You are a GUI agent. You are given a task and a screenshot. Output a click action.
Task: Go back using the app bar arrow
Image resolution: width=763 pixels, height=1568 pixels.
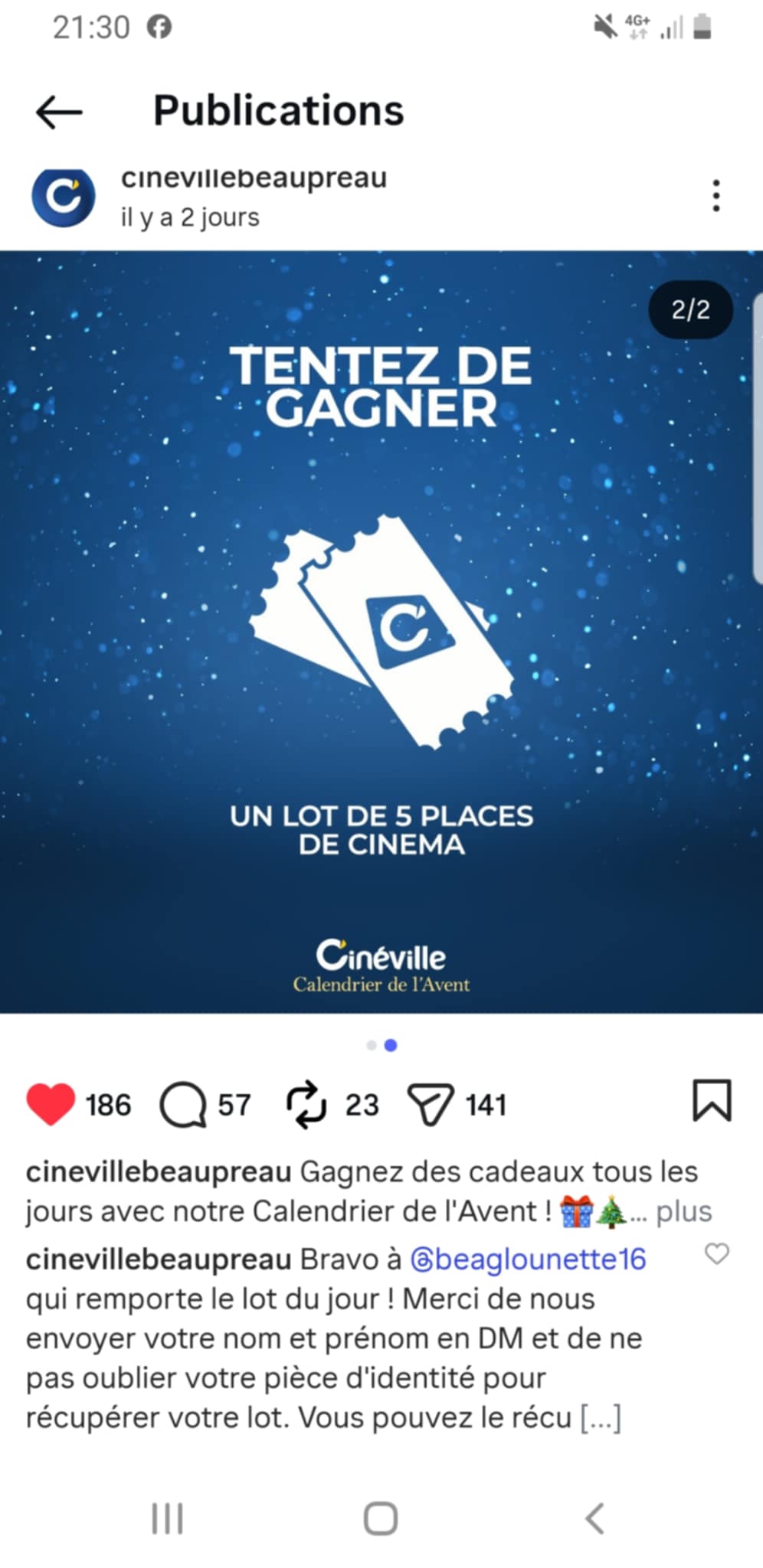click(x=59, y=112)
